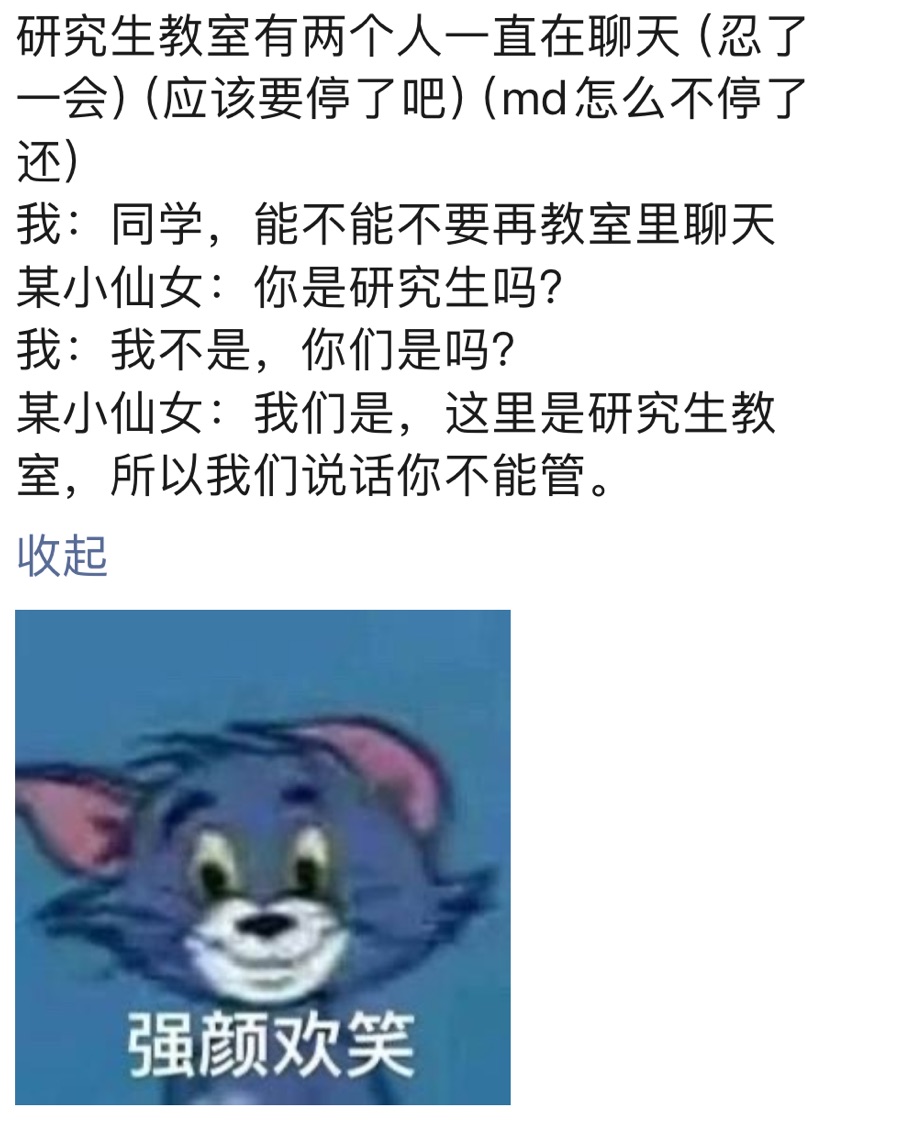Collapse the post text via 收起
This screenshot has width=897, height=1127.
(62, 557)
